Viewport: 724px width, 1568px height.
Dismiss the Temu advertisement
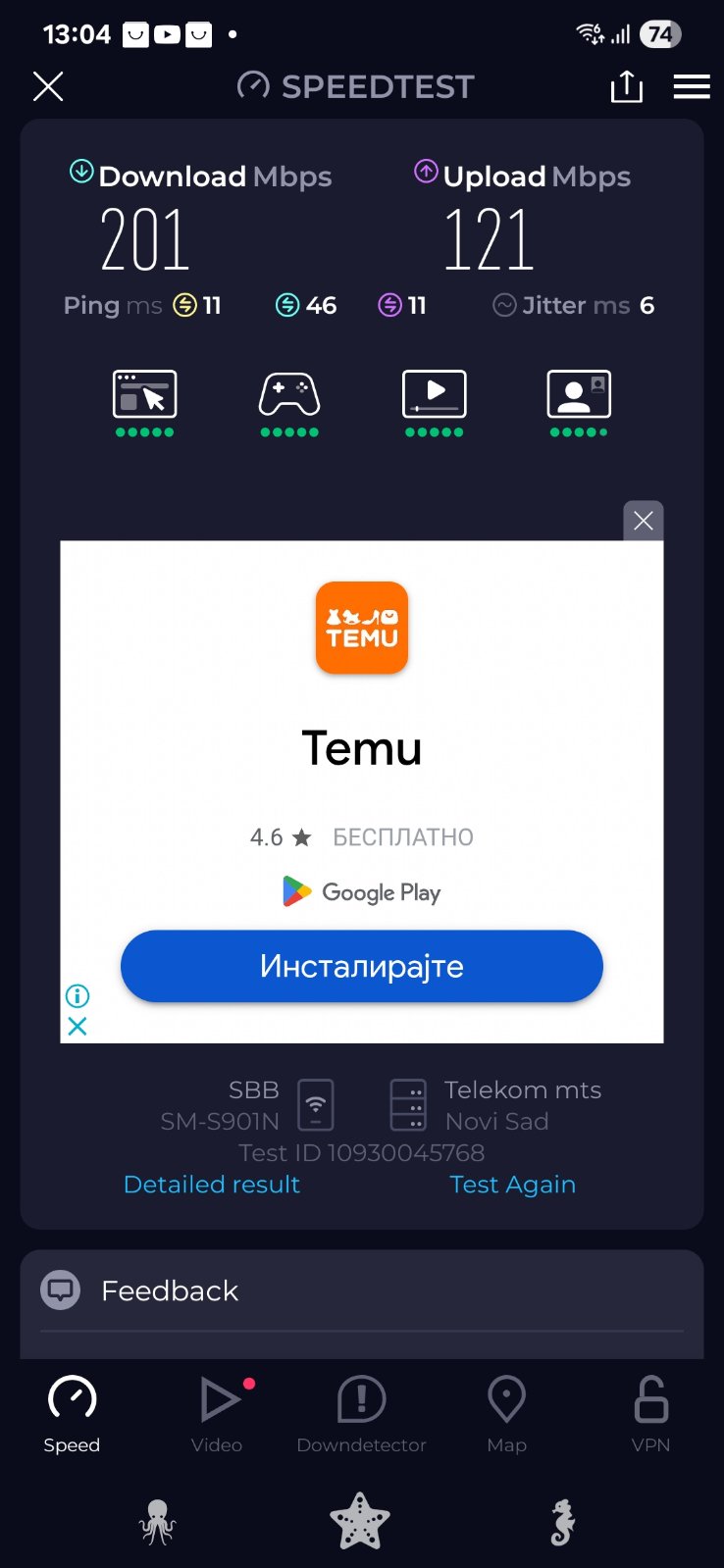pos(644,521)
